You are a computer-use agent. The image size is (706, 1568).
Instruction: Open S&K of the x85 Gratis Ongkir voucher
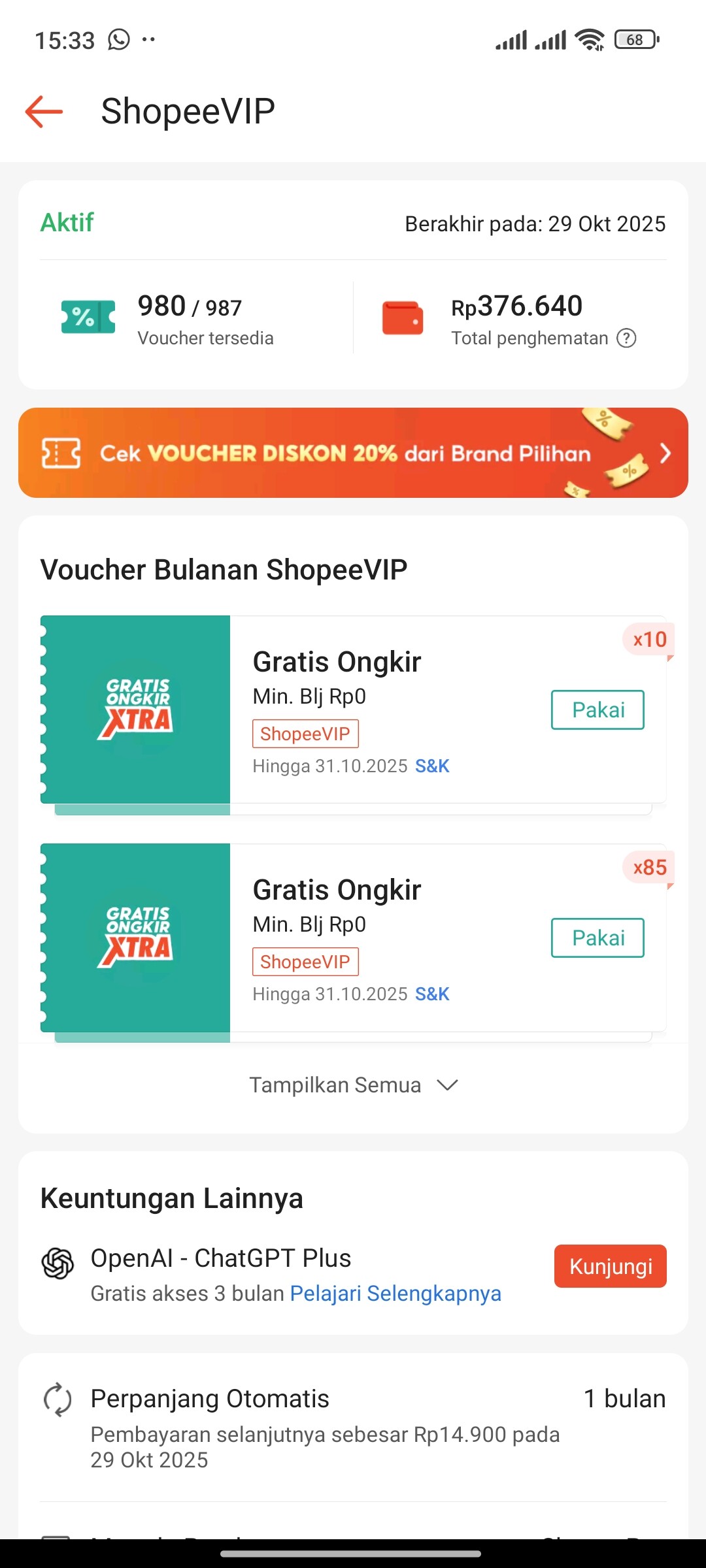click(x=432, y=994)
